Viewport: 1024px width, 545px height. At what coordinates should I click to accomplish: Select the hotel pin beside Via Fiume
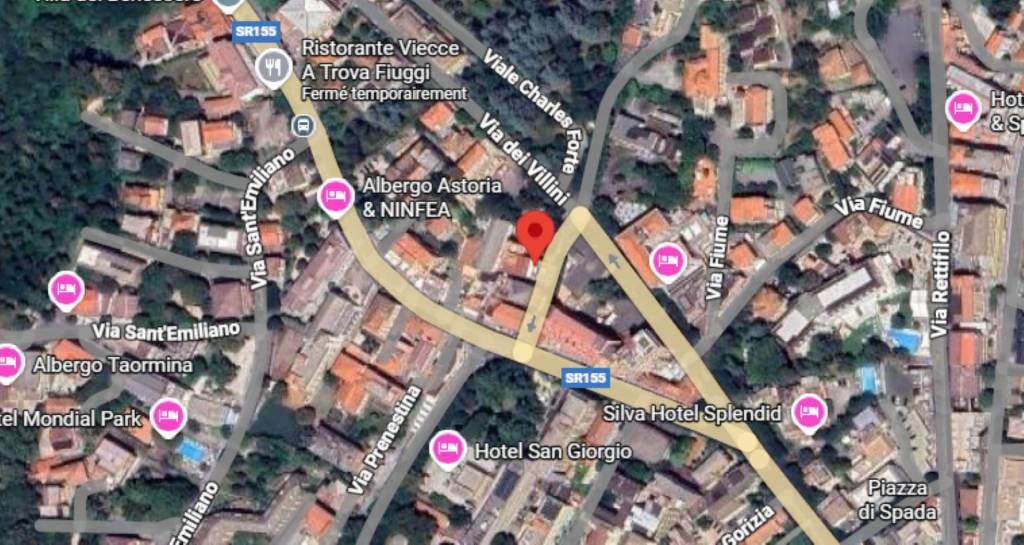click(667, 261)
